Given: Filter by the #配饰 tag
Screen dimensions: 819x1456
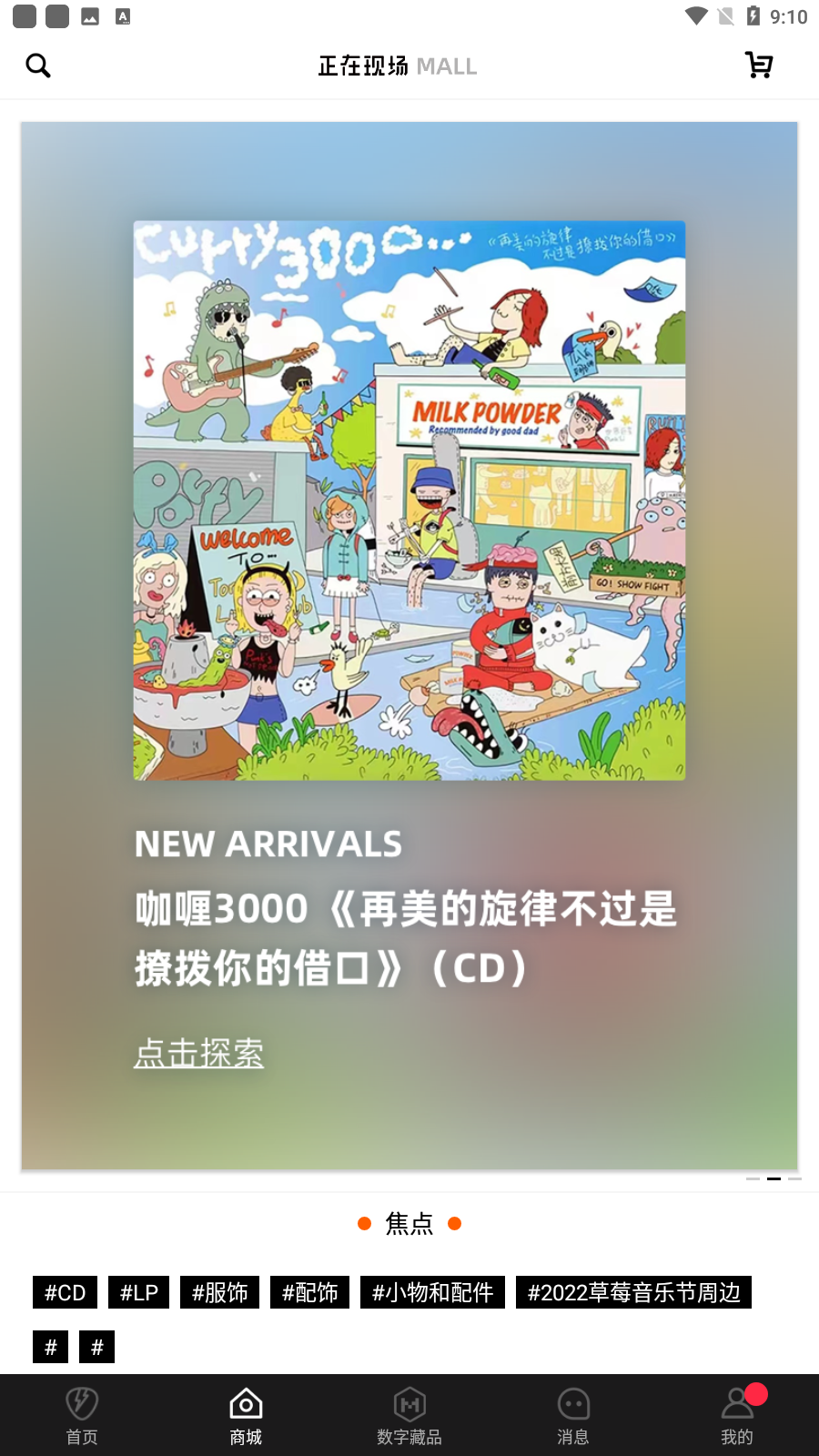Looking at the screenshot, I should point(309,1292).
